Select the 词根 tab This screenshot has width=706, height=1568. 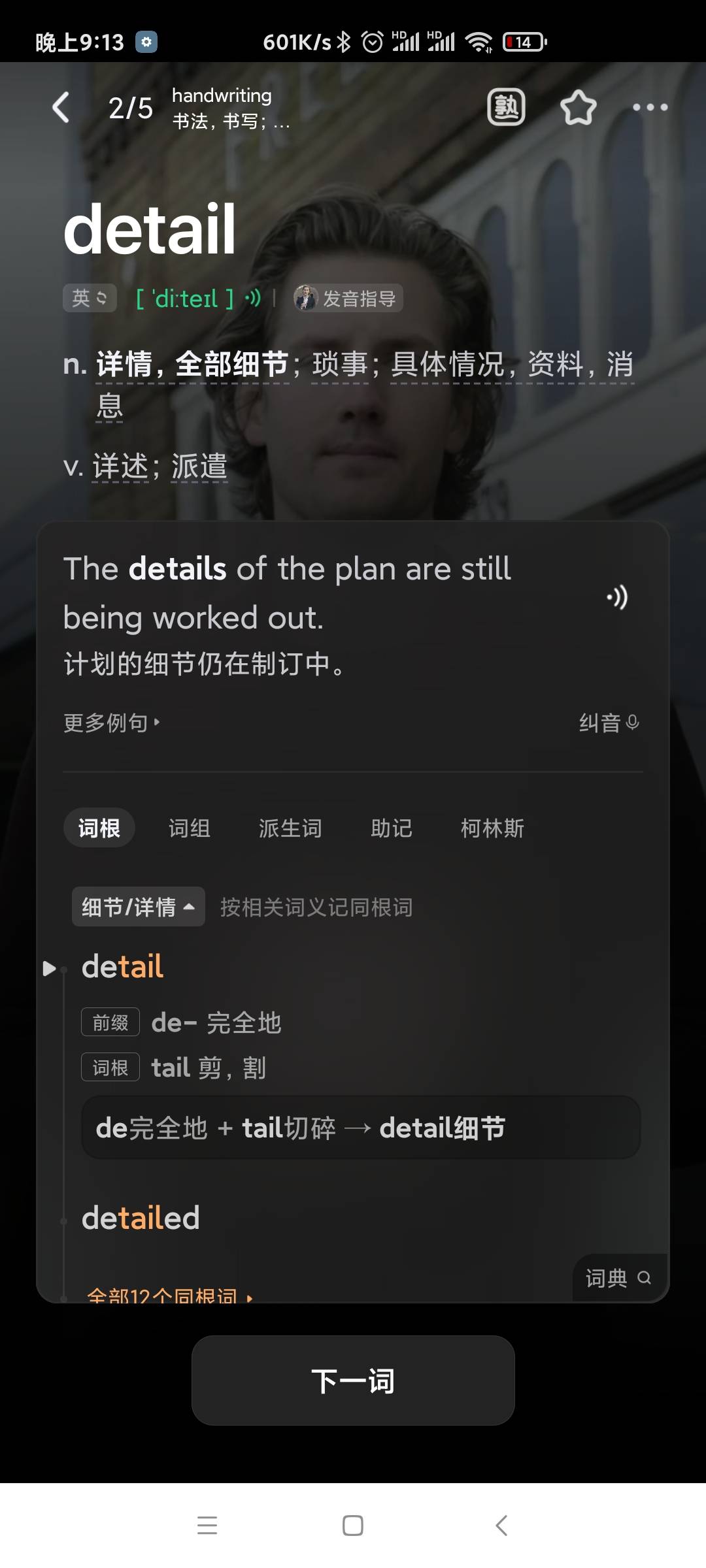coord(99,828)
